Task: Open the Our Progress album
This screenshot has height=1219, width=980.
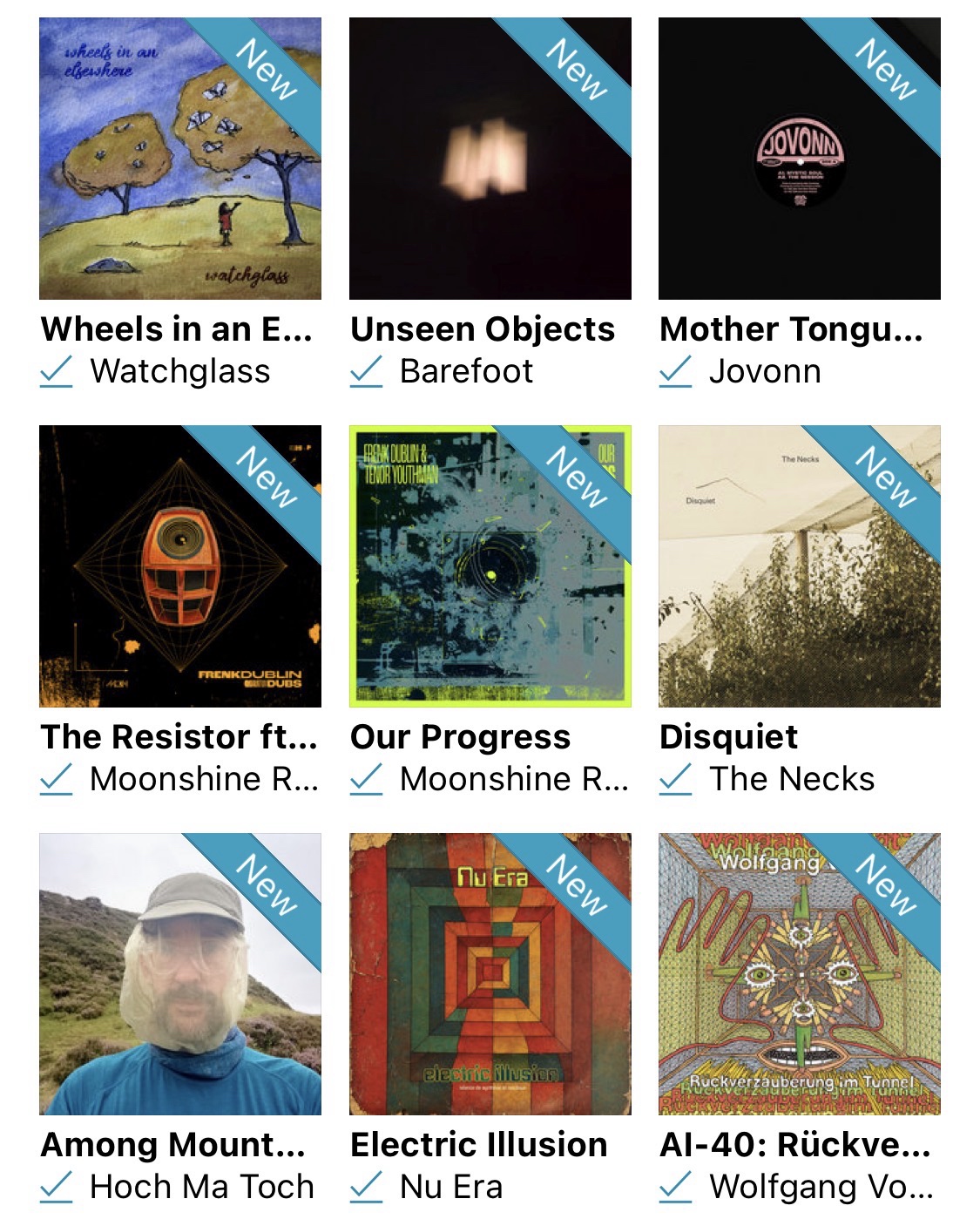Action: click(x=490, y=566)
